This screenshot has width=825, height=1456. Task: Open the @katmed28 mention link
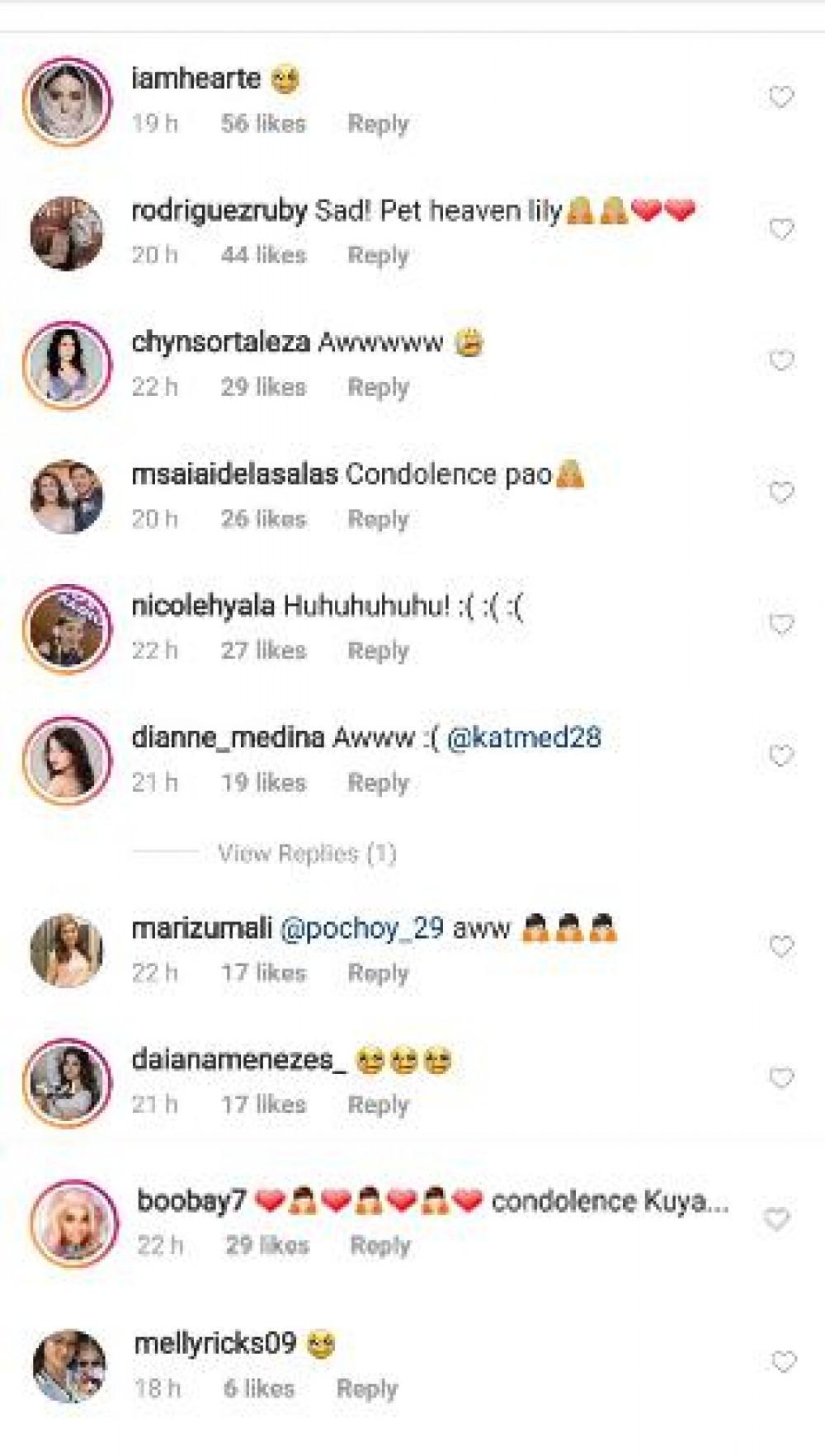click(523, 737)
